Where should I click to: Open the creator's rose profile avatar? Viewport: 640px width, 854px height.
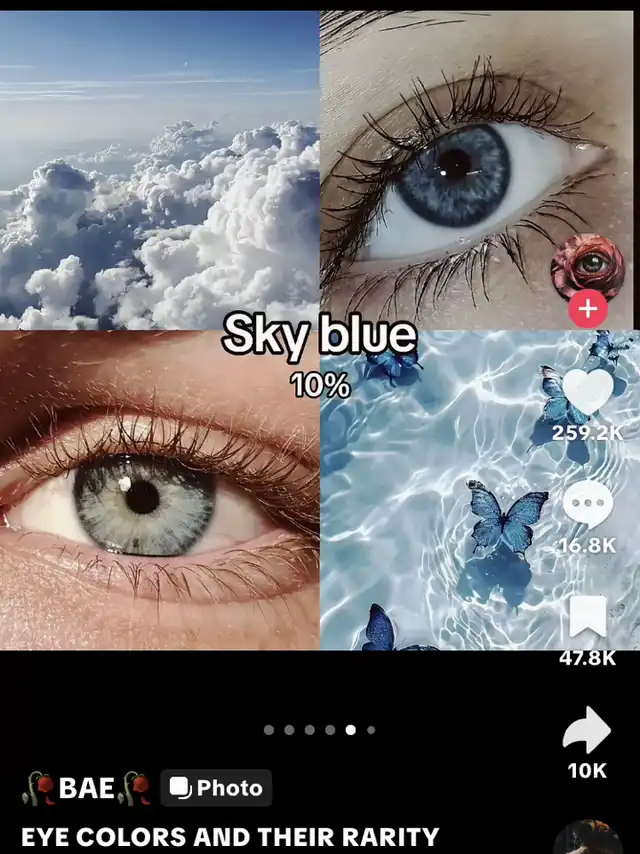click(588, 267)
